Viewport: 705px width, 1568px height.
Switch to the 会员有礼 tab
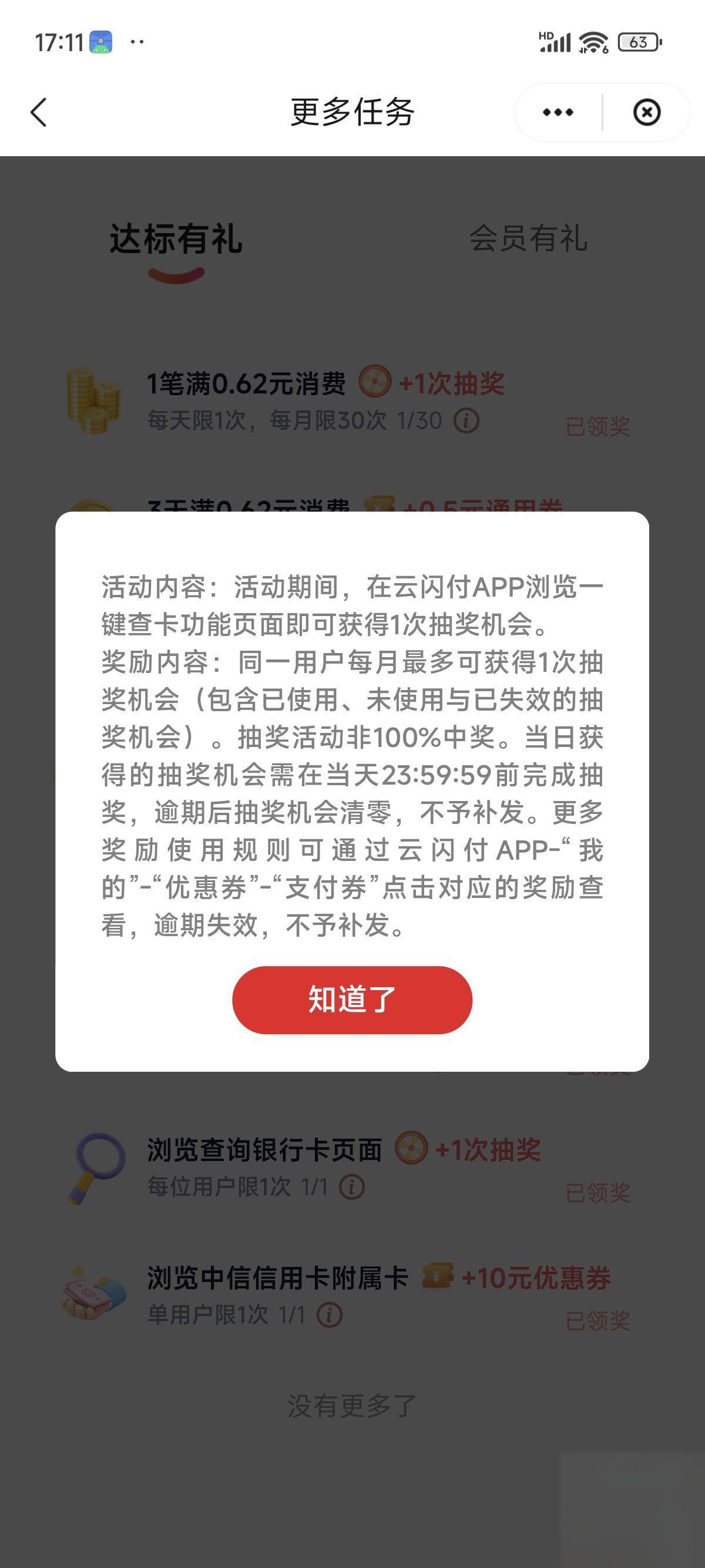528,238
